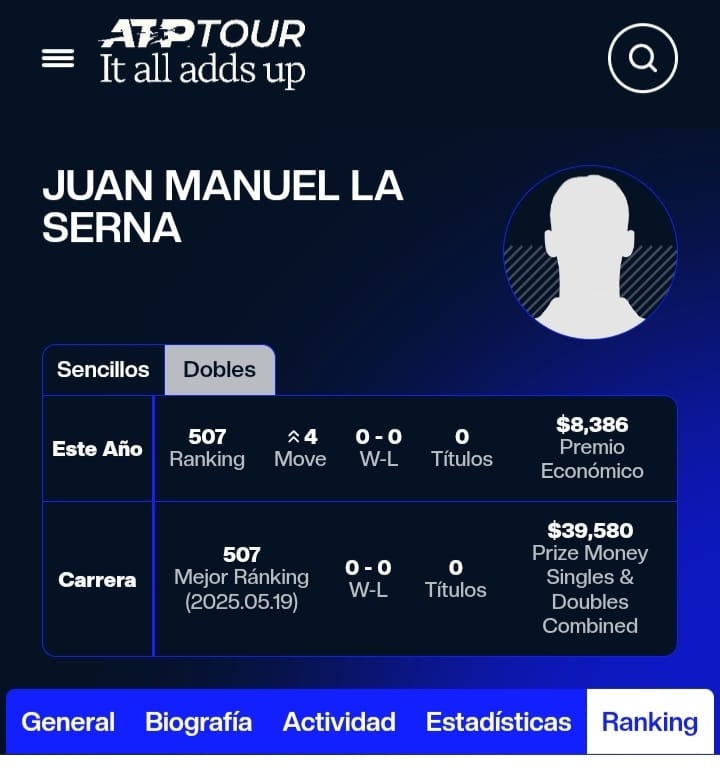
Task: Select the Actividad tab
Action: (339, 722)
